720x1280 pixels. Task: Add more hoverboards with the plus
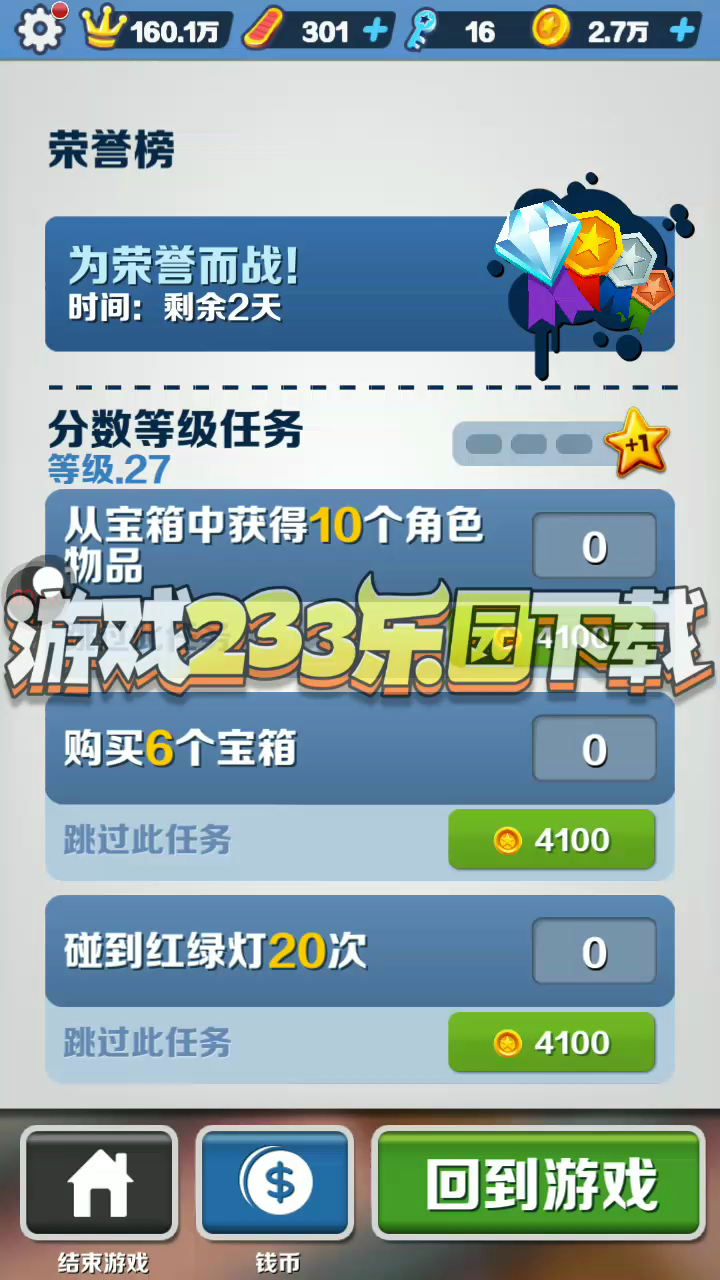point(376,31)
